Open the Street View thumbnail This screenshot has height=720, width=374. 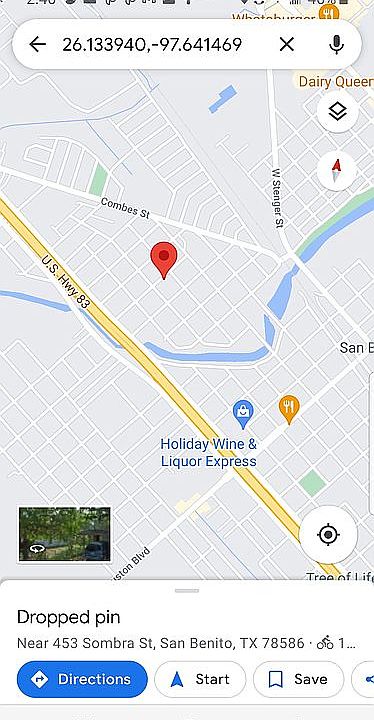64,534
